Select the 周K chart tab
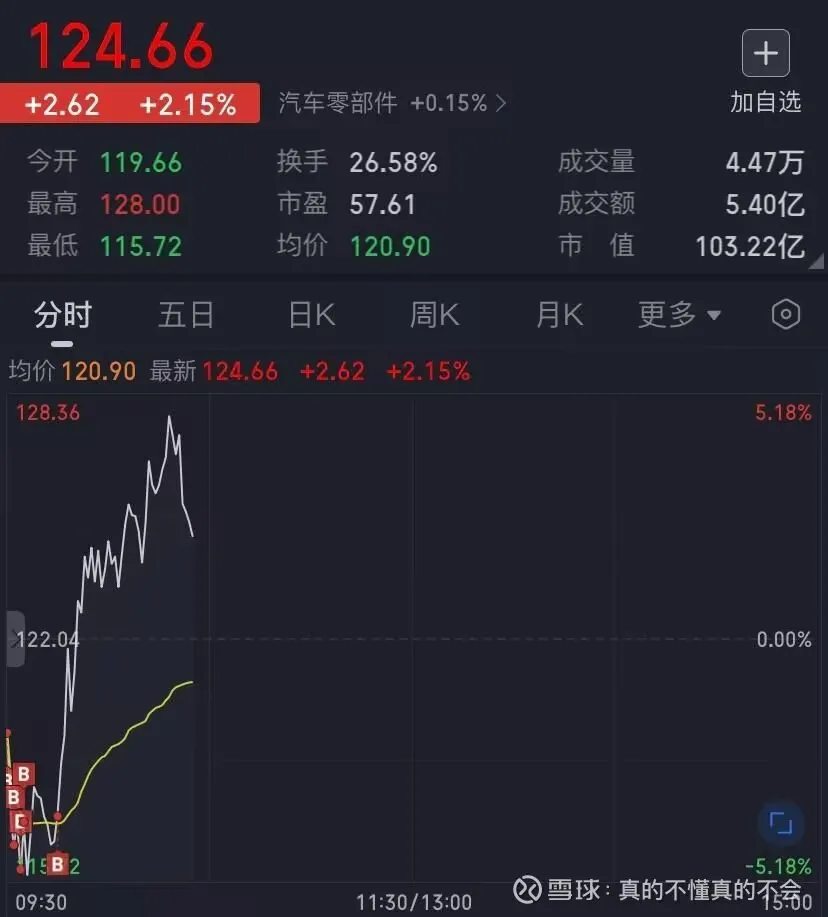The height and width of the screenshot is (917, 828). (434, 316)
